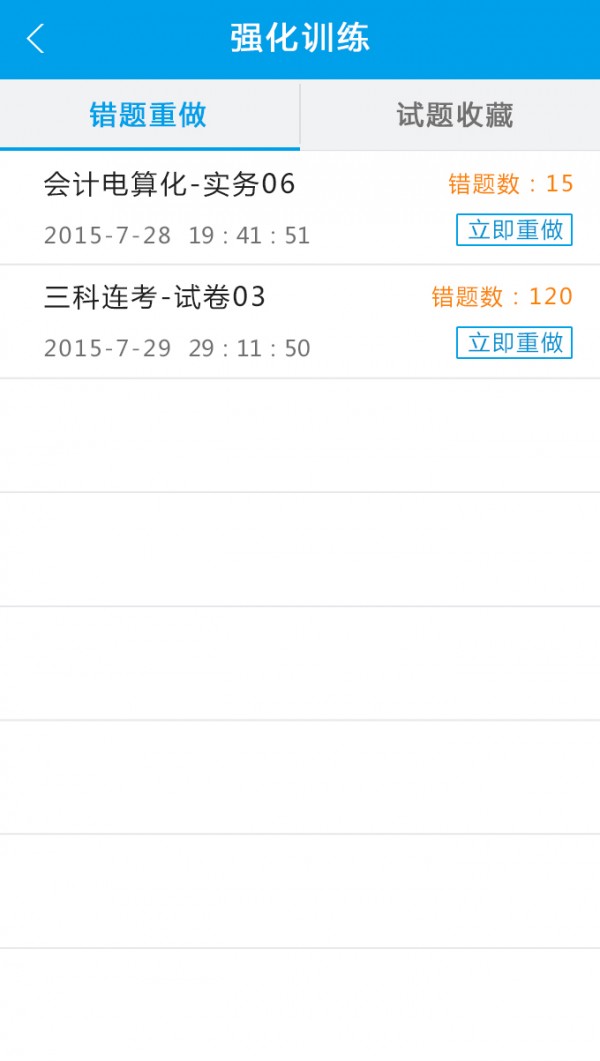Select the 错题重做 tab
This screenshot has height=1061, width=600.
point(149,115)
